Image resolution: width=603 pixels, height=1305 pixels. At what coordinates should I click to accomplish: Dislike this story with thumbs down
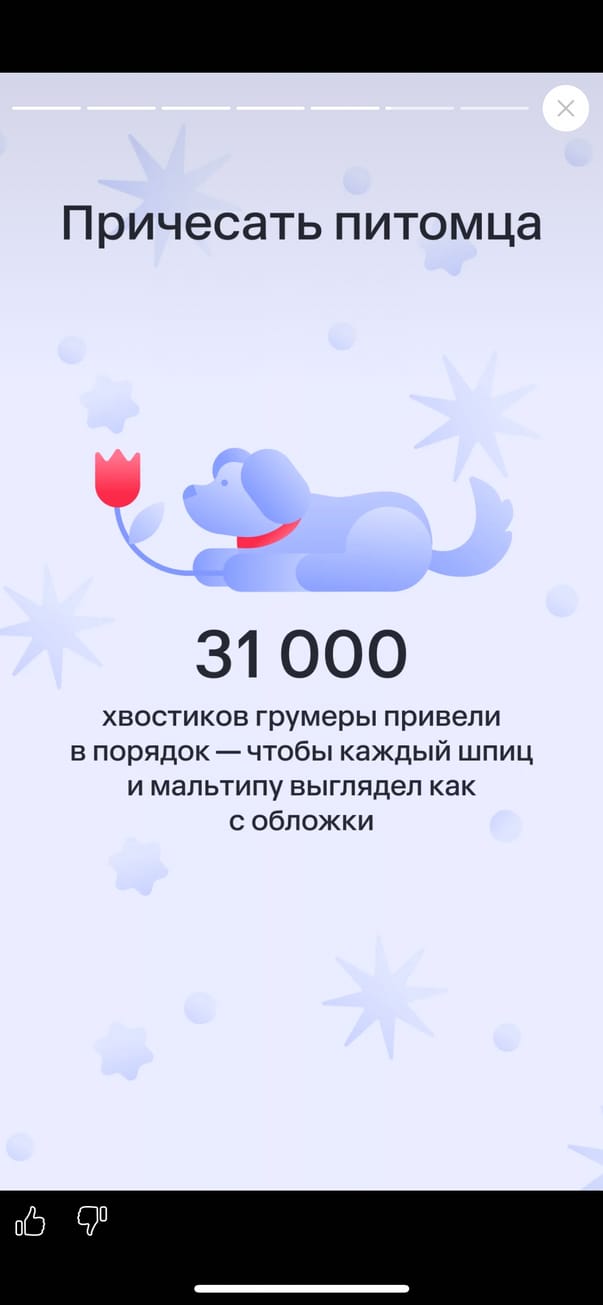pos(92,1220)
